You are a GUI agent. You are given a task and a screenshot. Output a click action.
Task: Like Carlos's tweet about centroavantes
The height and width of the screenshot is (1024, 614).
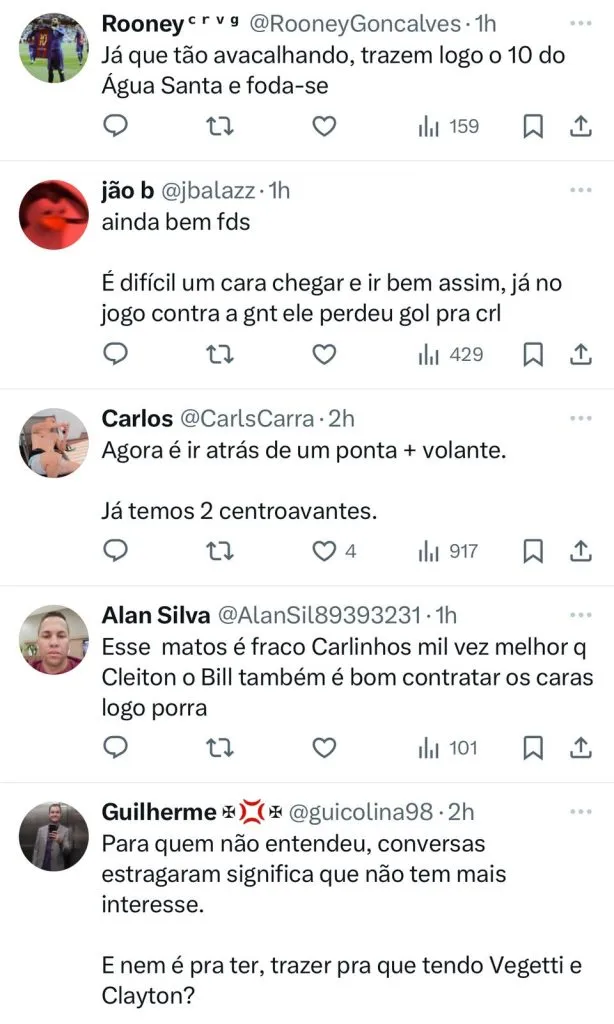323,551
